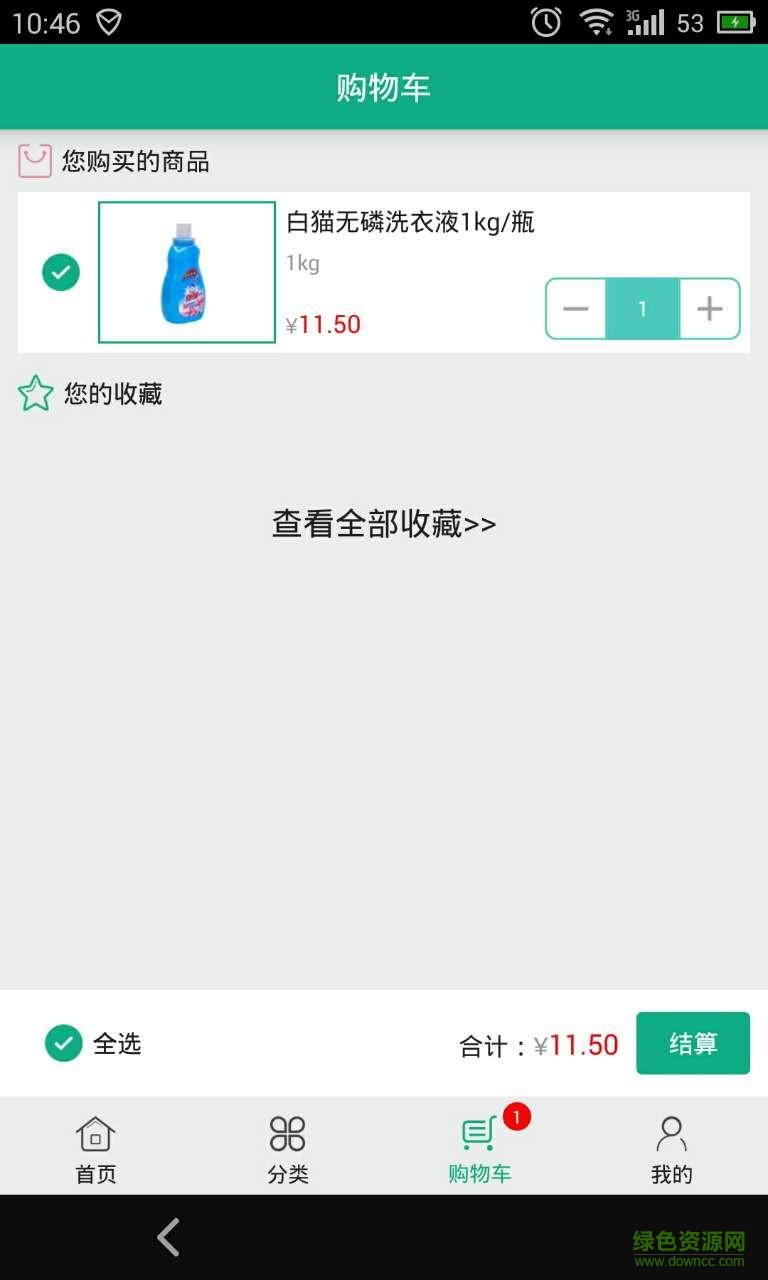
Task: Deselect the laundry detergent item checkbox
Action: pyautogui.click(x=60, y=272)
